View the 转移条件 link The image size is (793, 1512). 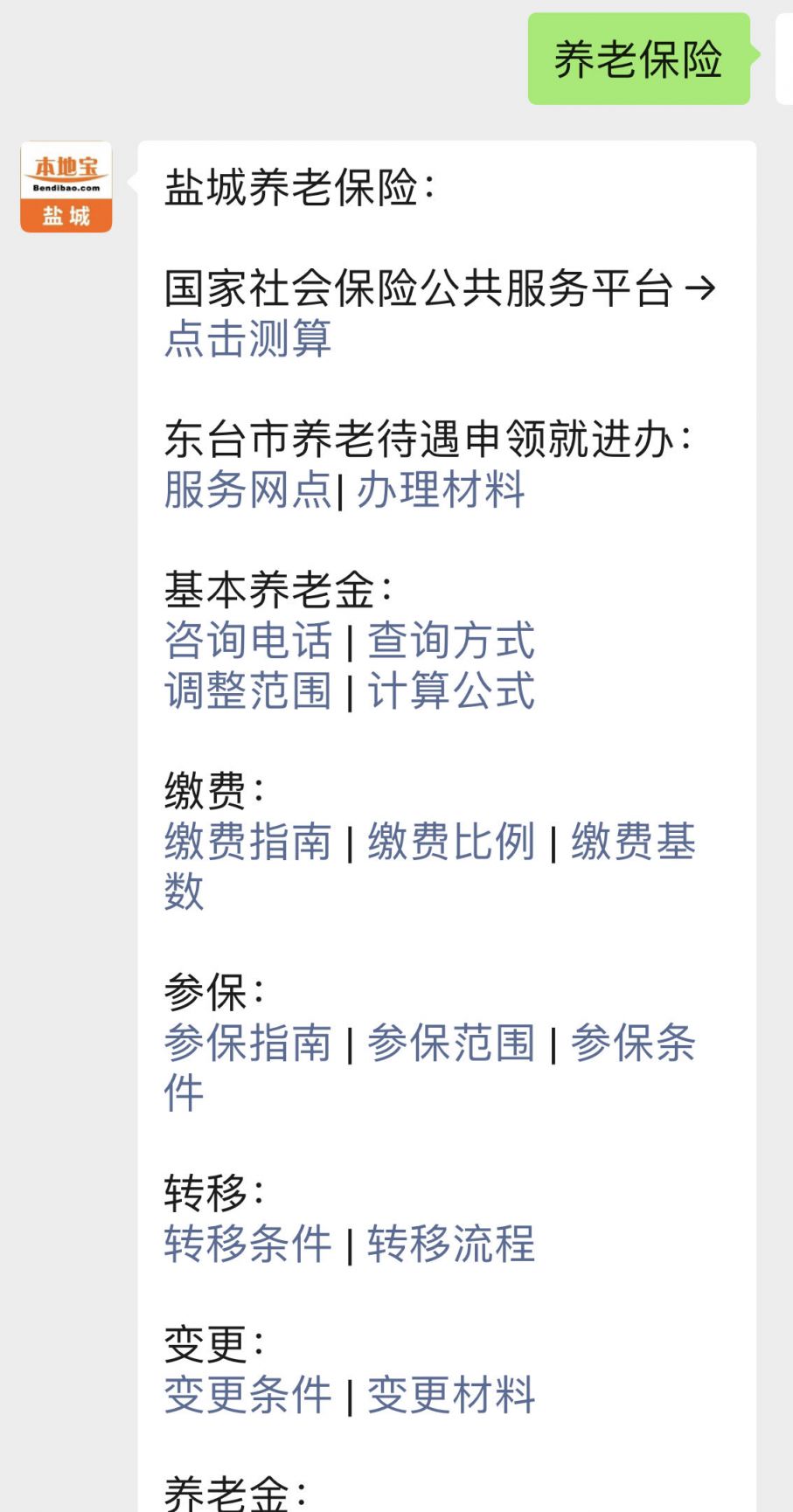click(x=248, y=1245)
